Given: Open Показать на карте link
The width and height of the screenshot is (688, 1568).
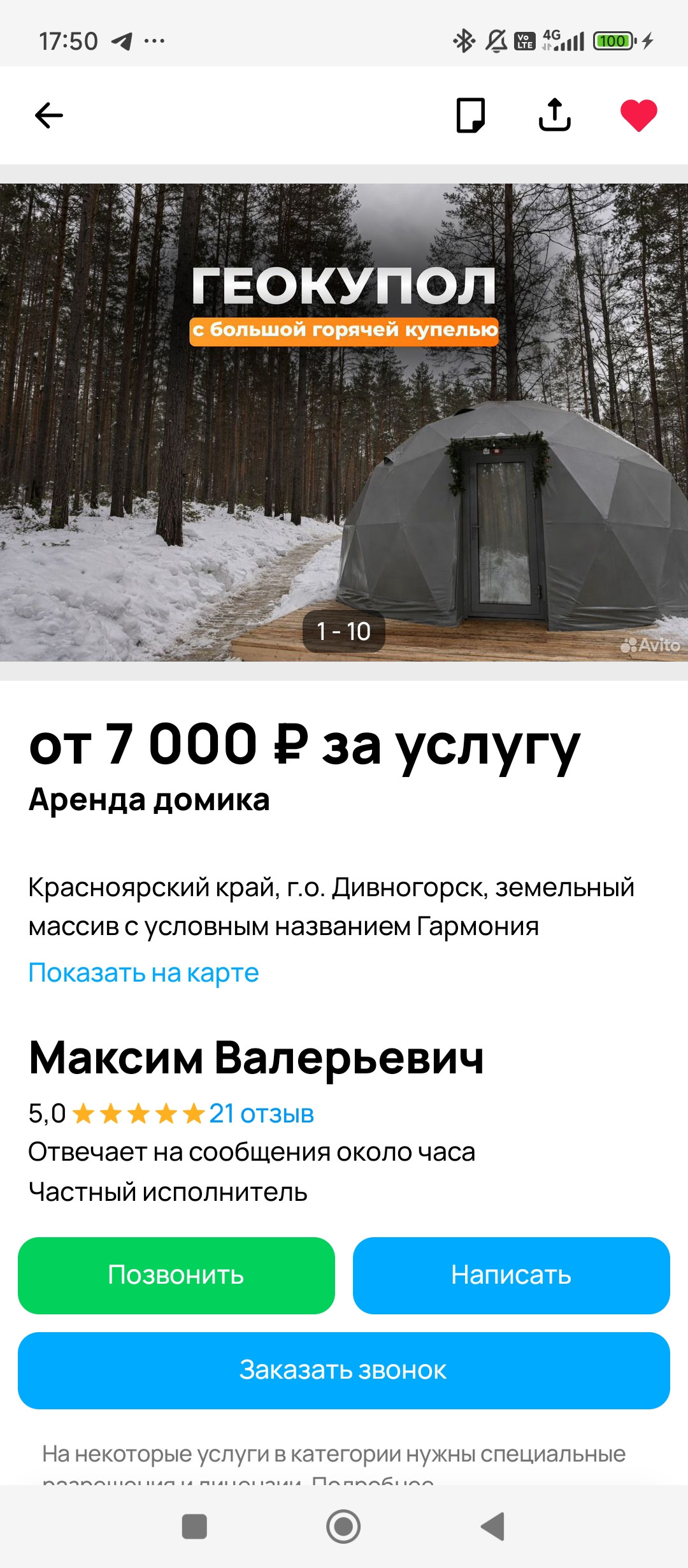Looking at the screenshot, I should click(x=143, y=973).
